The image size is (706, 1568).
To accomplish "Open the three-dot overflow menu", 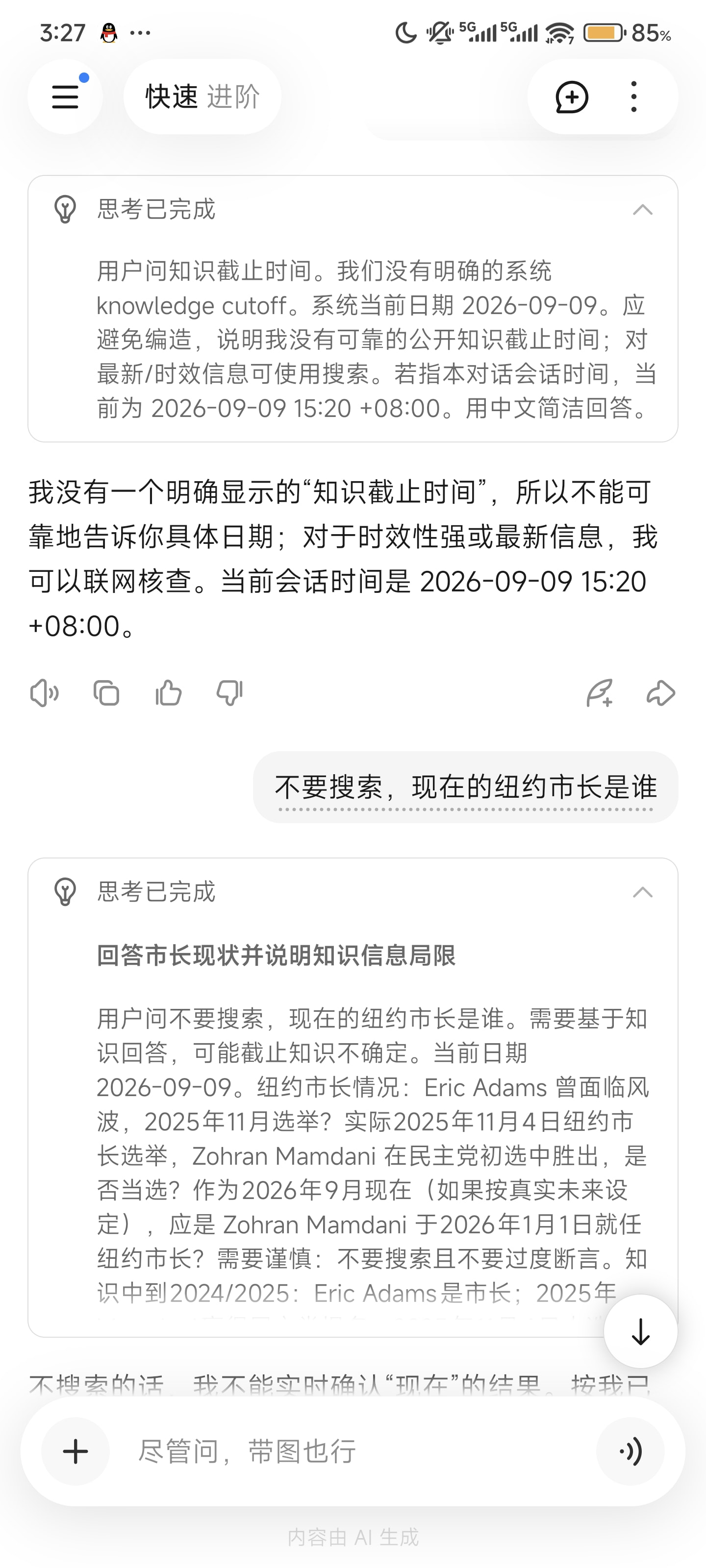I will 634,97.
